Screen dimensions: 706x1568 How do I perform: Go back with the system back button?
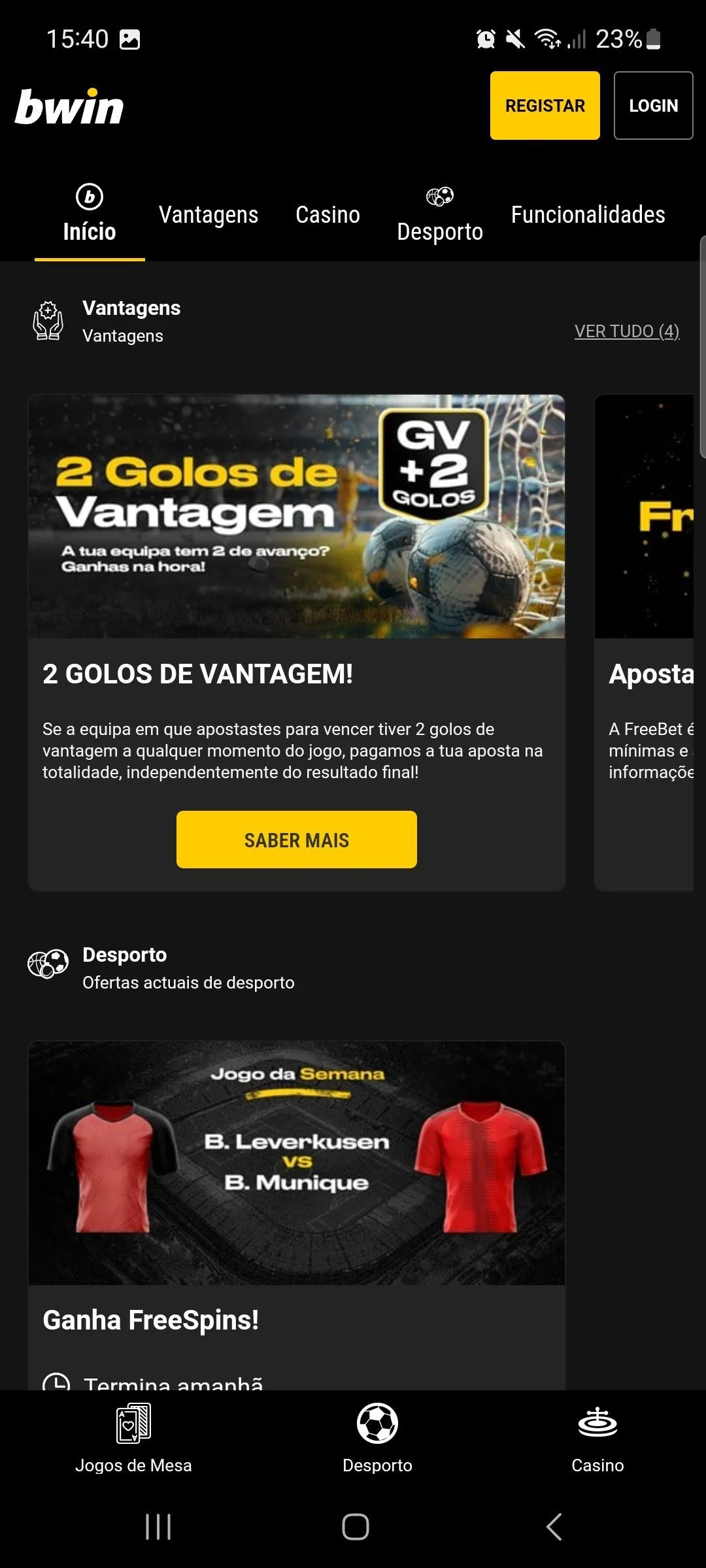click(x=554, y=1527)
